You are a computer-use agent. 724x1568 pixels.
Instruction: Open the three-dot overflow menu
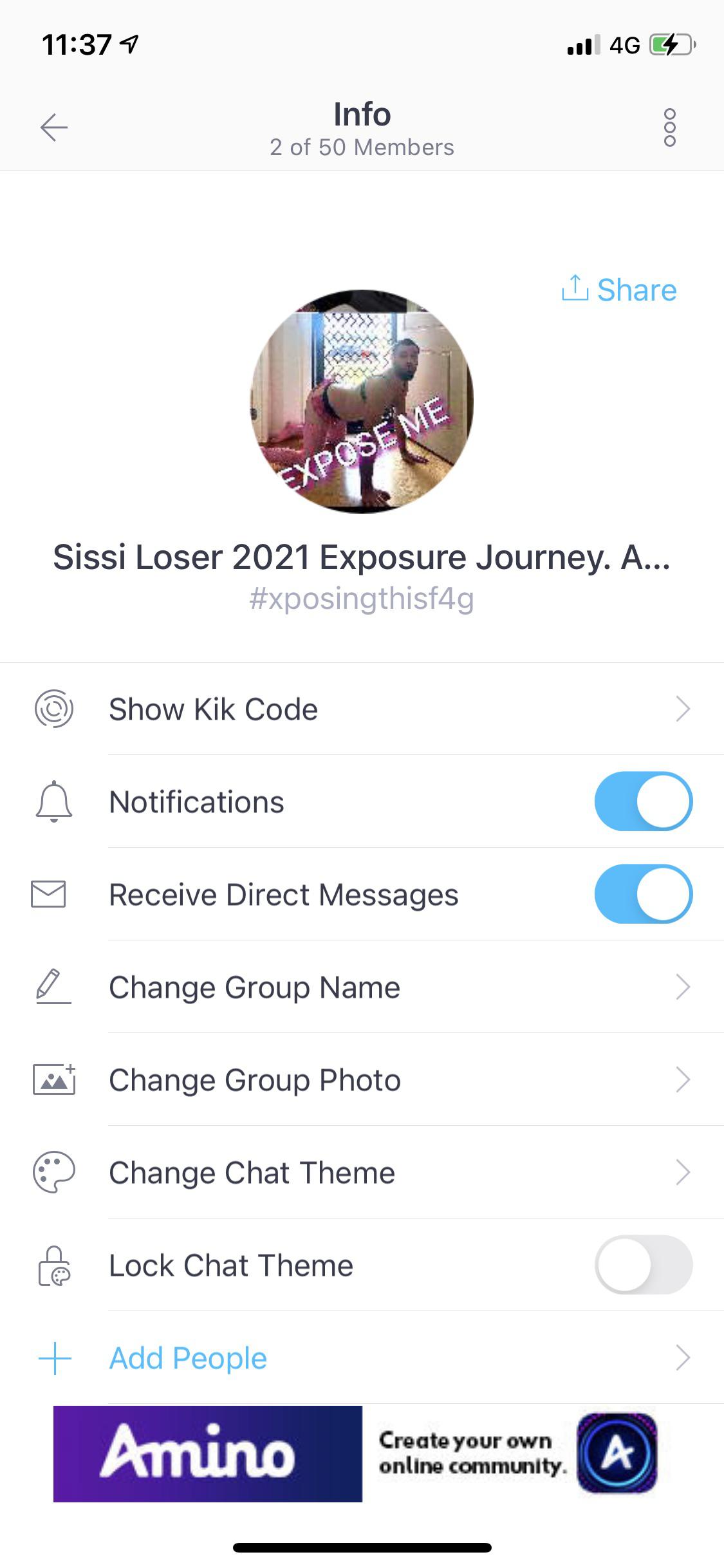tap(669, 127)
